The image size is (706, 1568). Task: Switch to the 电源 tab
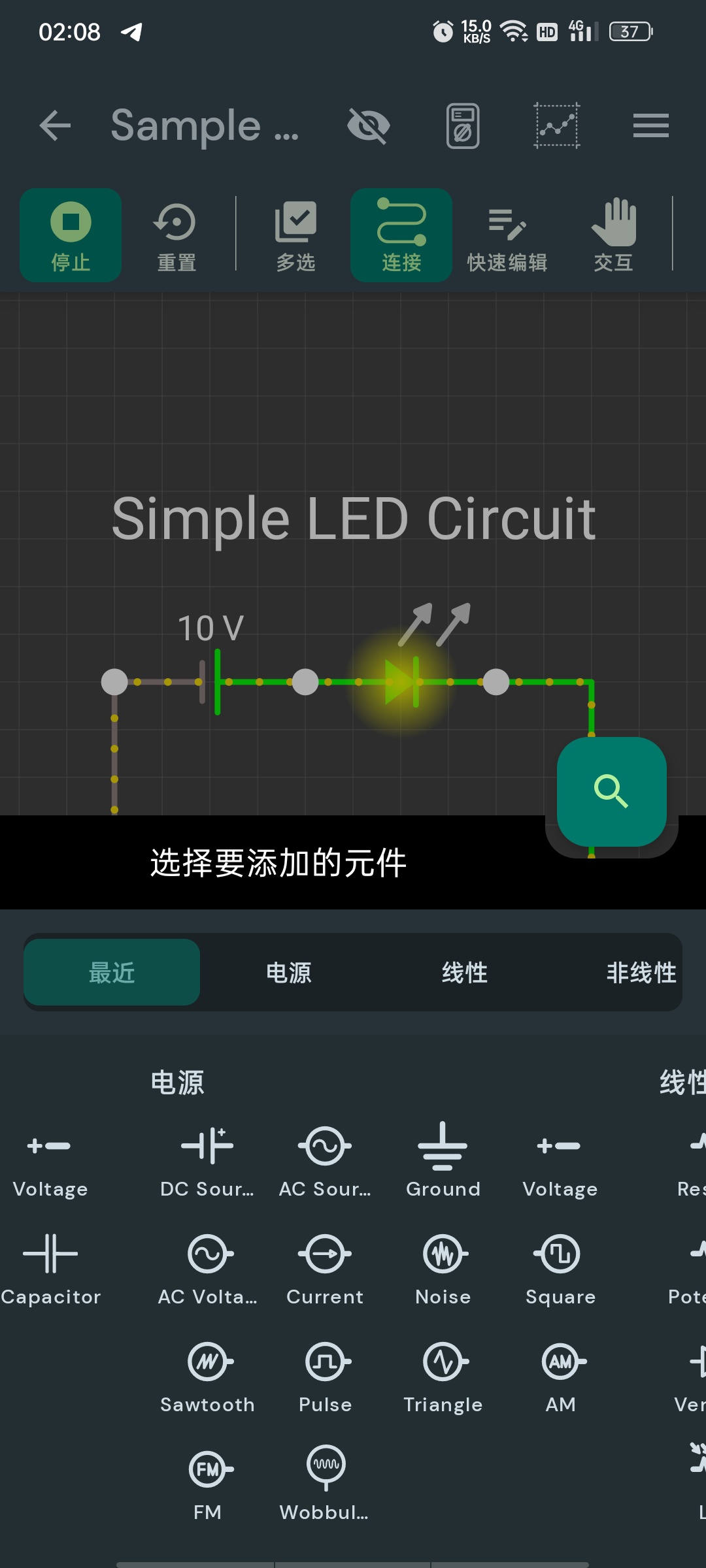point(288,972)
